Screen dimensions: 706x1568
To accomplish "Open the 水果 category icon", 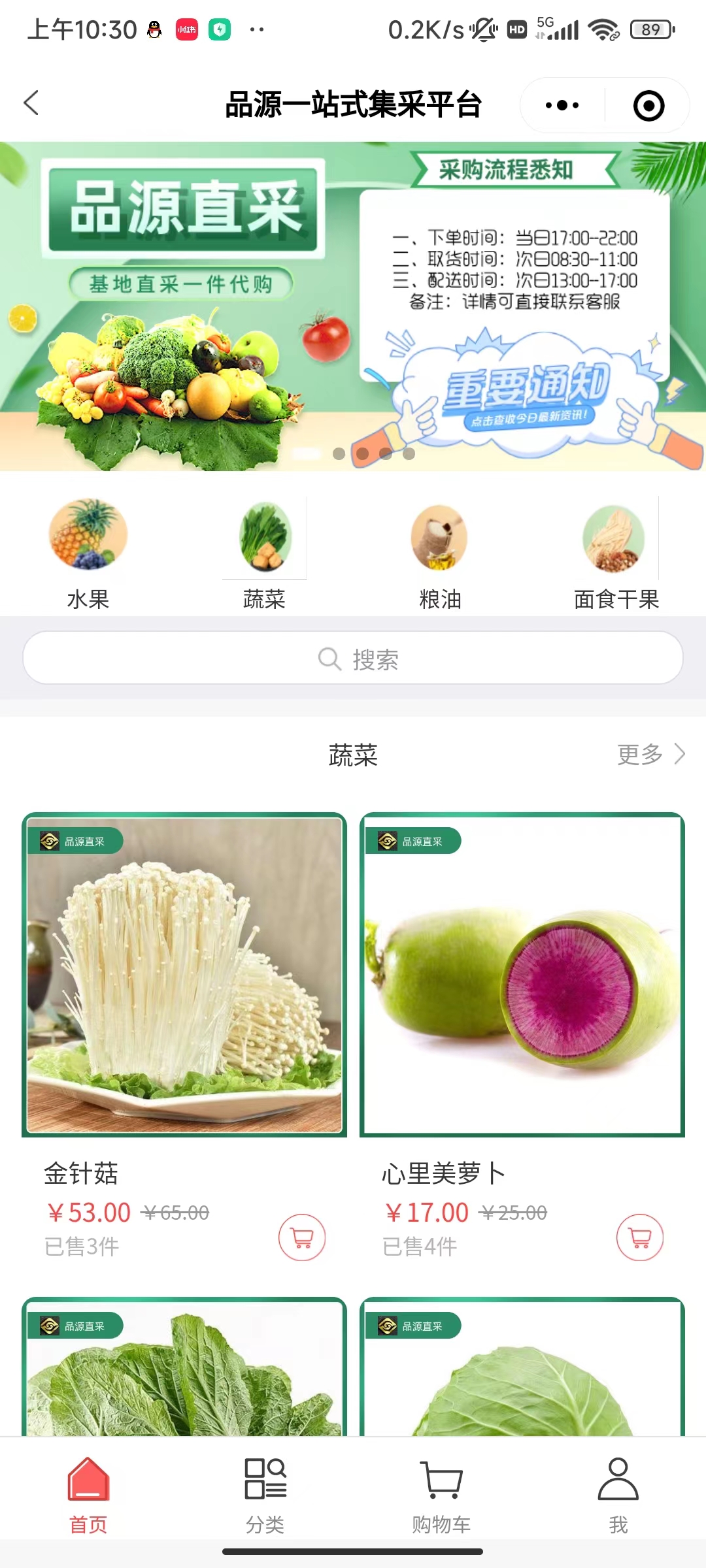I will (88, 538).
